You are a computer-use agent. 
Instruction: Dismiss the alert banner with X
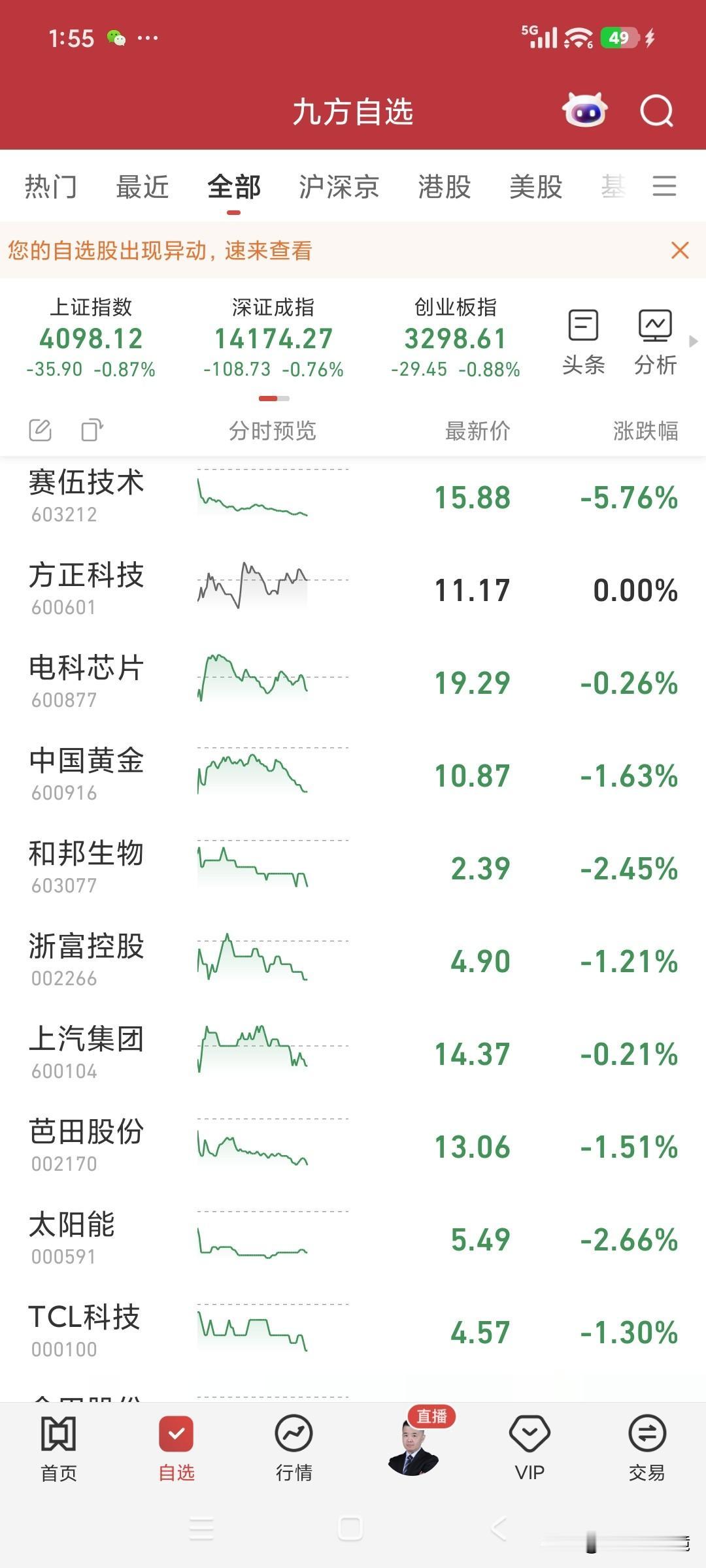tap(679, 252)
